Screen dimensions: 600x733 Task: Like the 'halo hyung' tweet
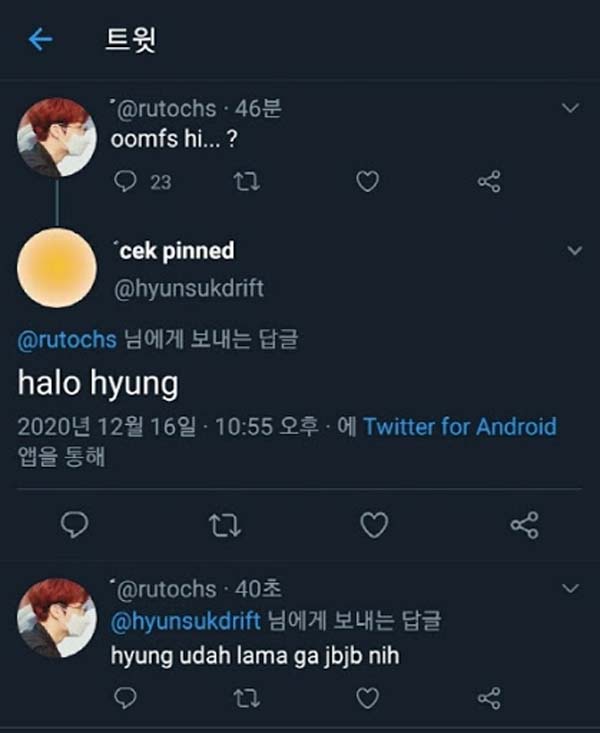[x=374, y=524]
